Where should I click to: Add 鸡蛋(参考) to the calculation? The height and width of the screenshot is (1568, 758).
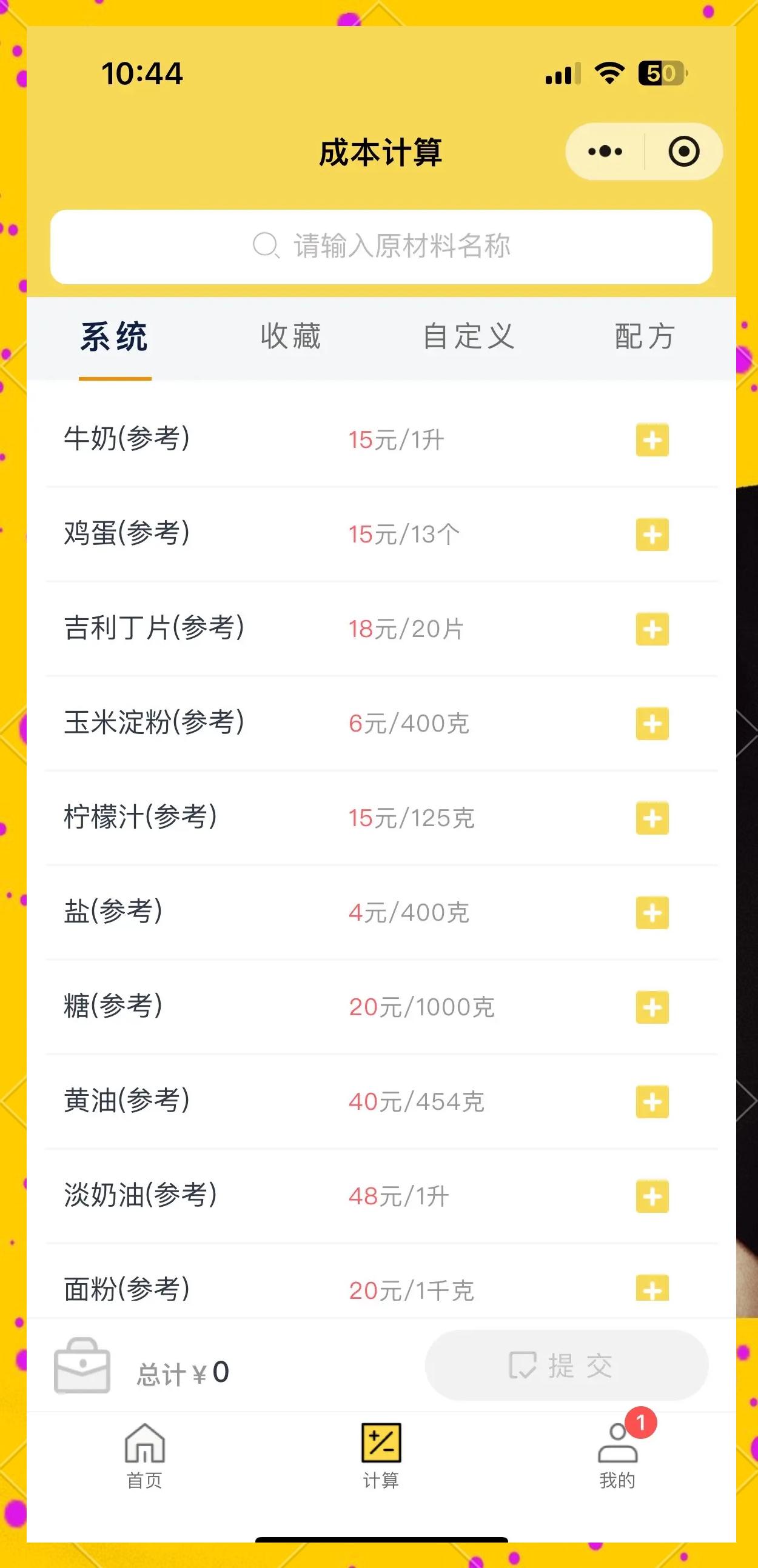652,535
